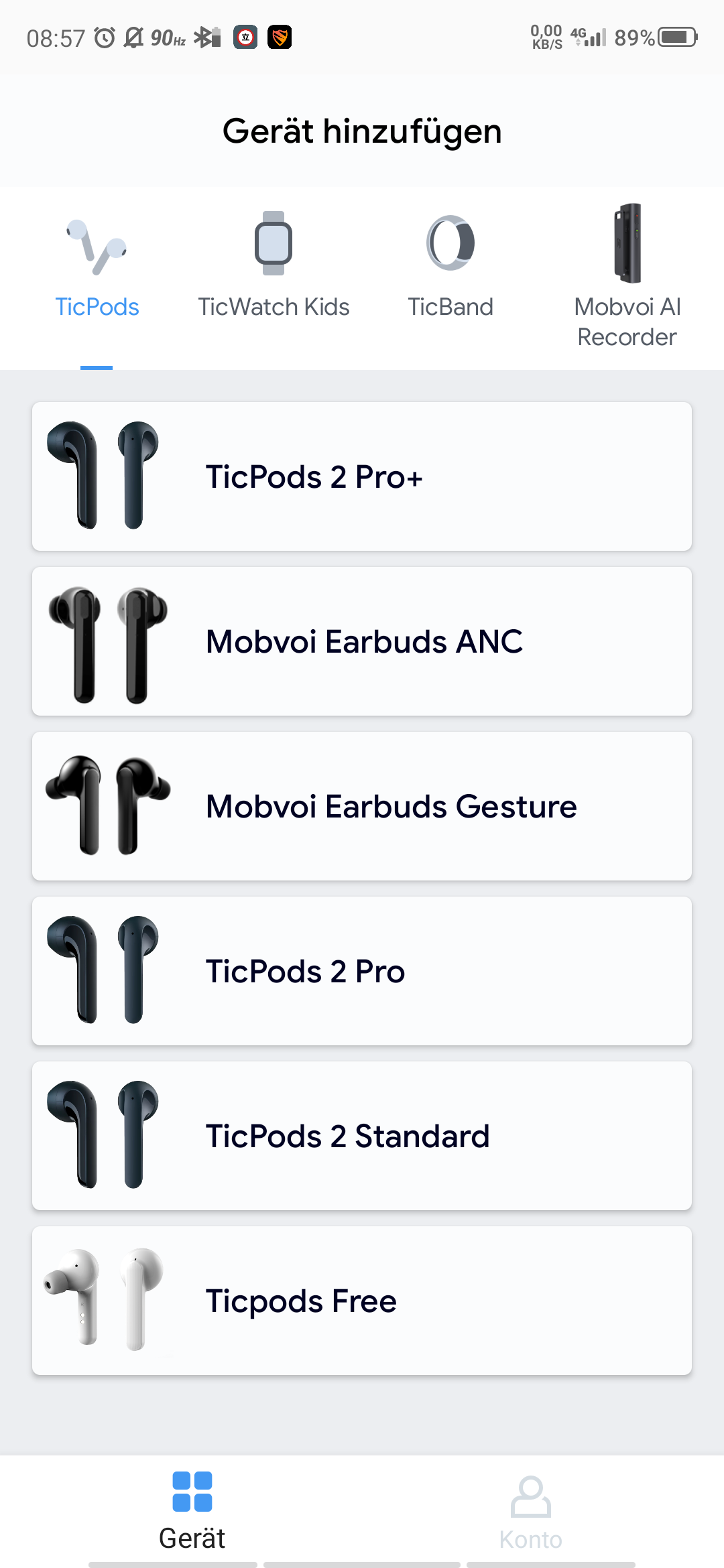Tap the TicPods 2 Pro card
The height and width of the screenshot is (1568, 724).
pos(362,971)
